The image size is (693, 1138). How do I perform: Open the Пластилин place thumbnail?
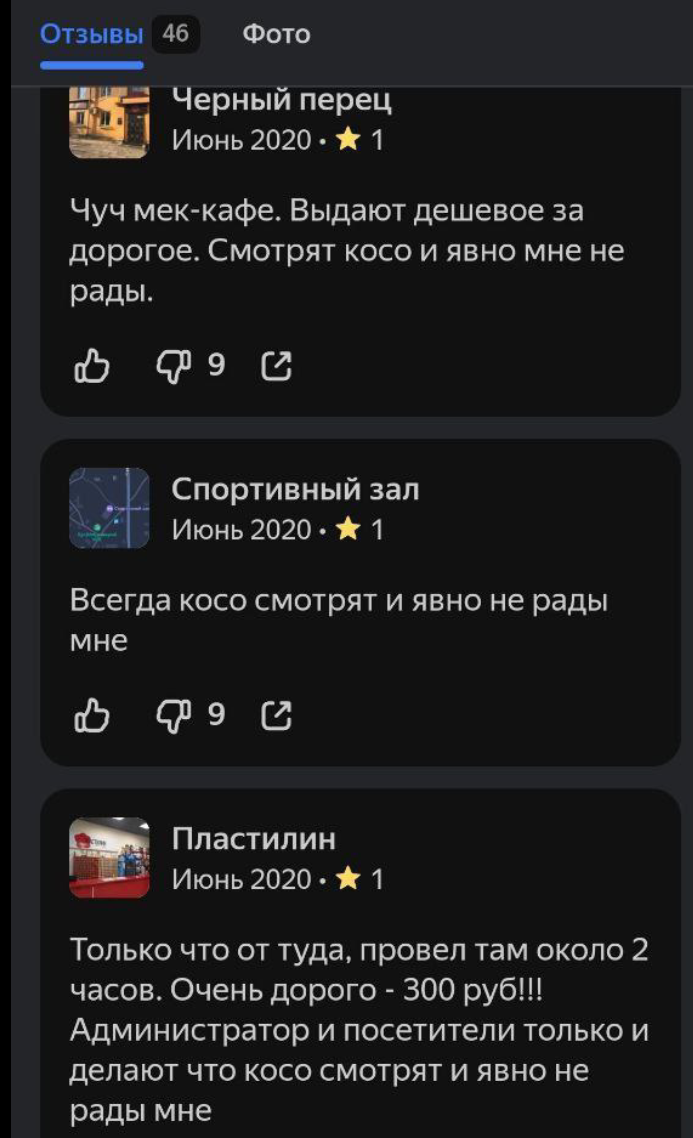point(109,857)
